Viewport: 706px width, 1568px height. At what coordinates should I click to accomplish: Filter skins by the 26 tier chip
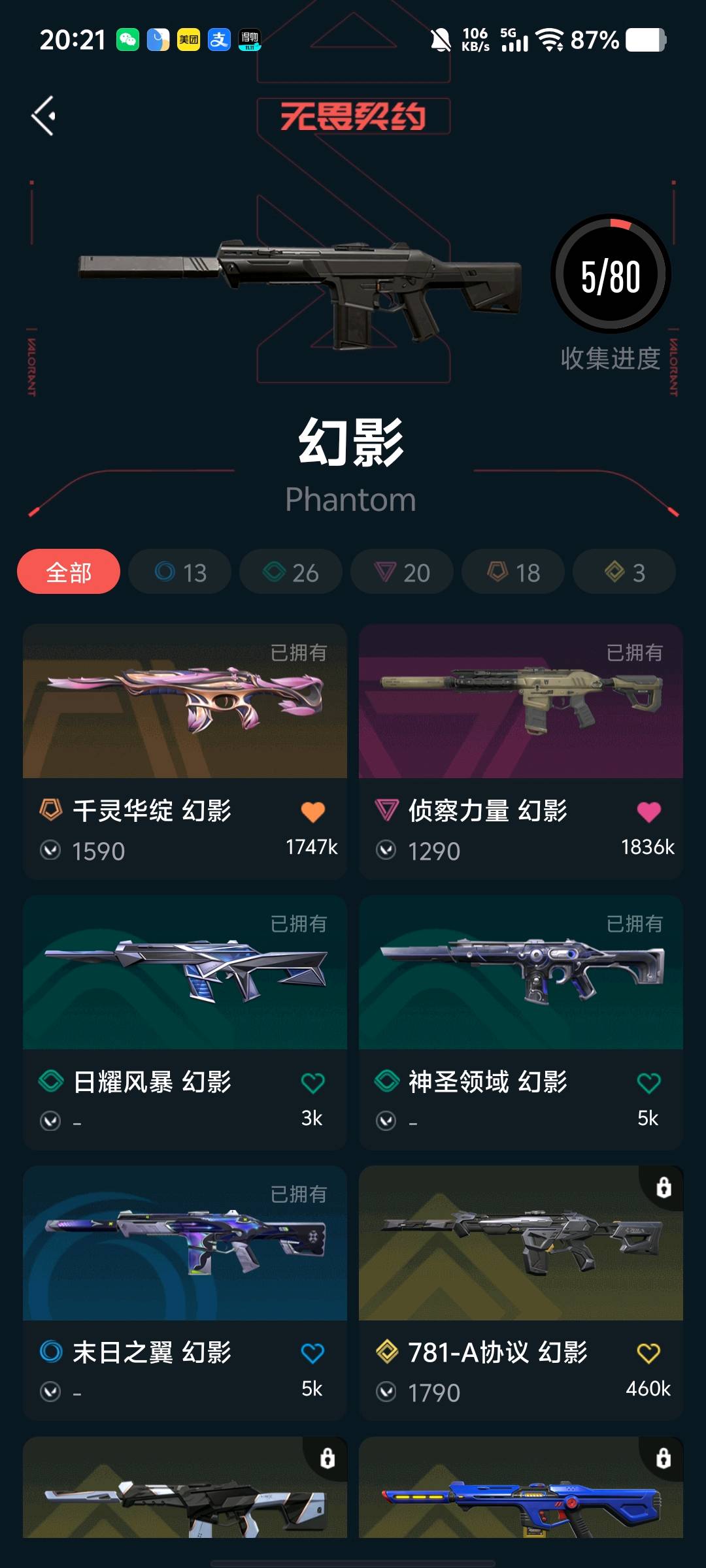click(291, 572)
